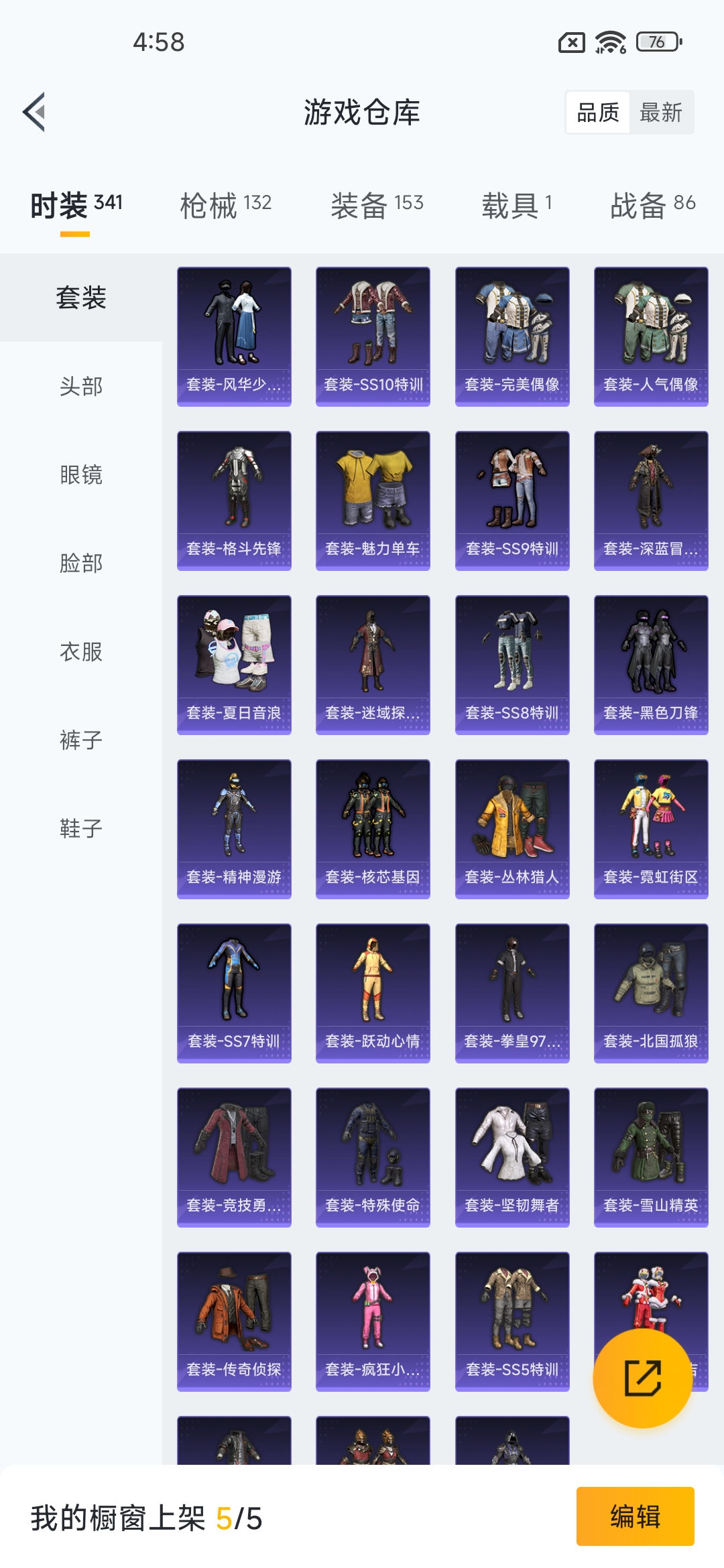This screenshot has width=724, height=1568.
Task: Tap the yellow share floating button
Action: (642, 1378)
